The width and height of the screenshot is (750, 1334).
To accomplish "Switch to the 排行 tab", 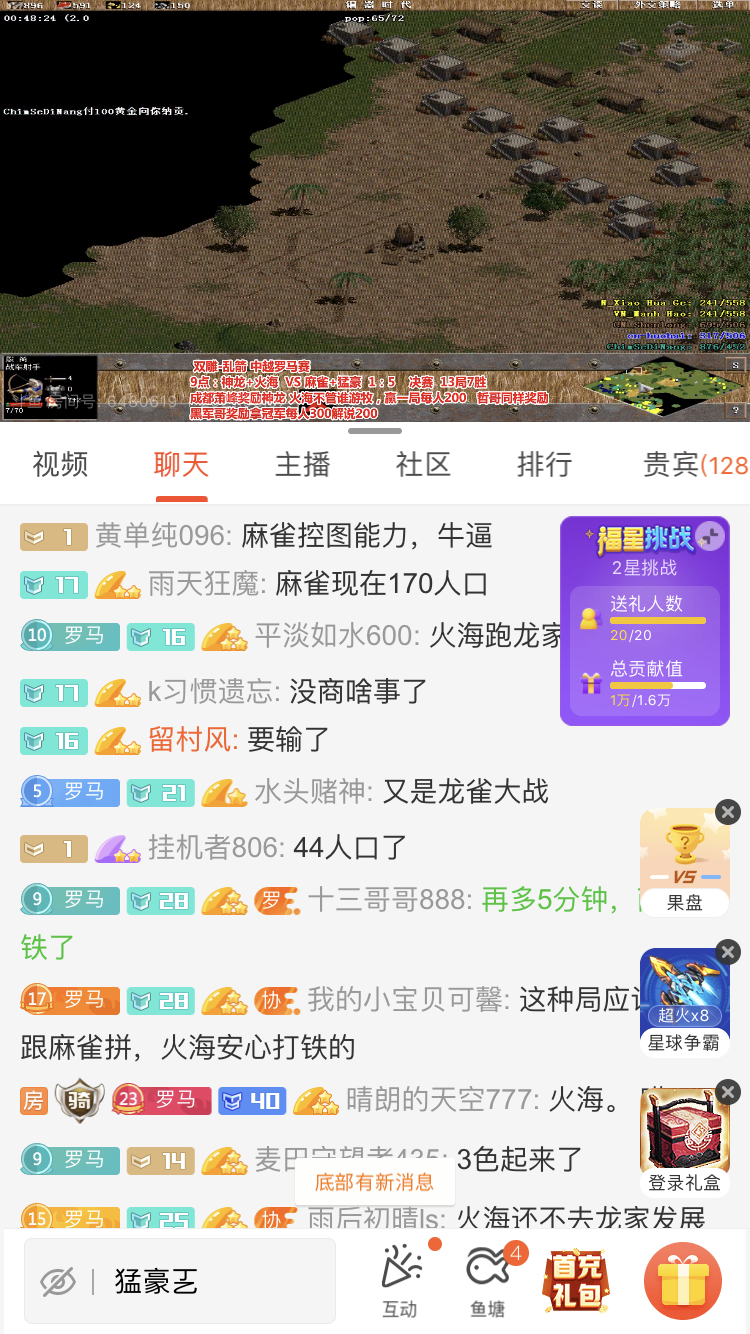I will (544, 464).
